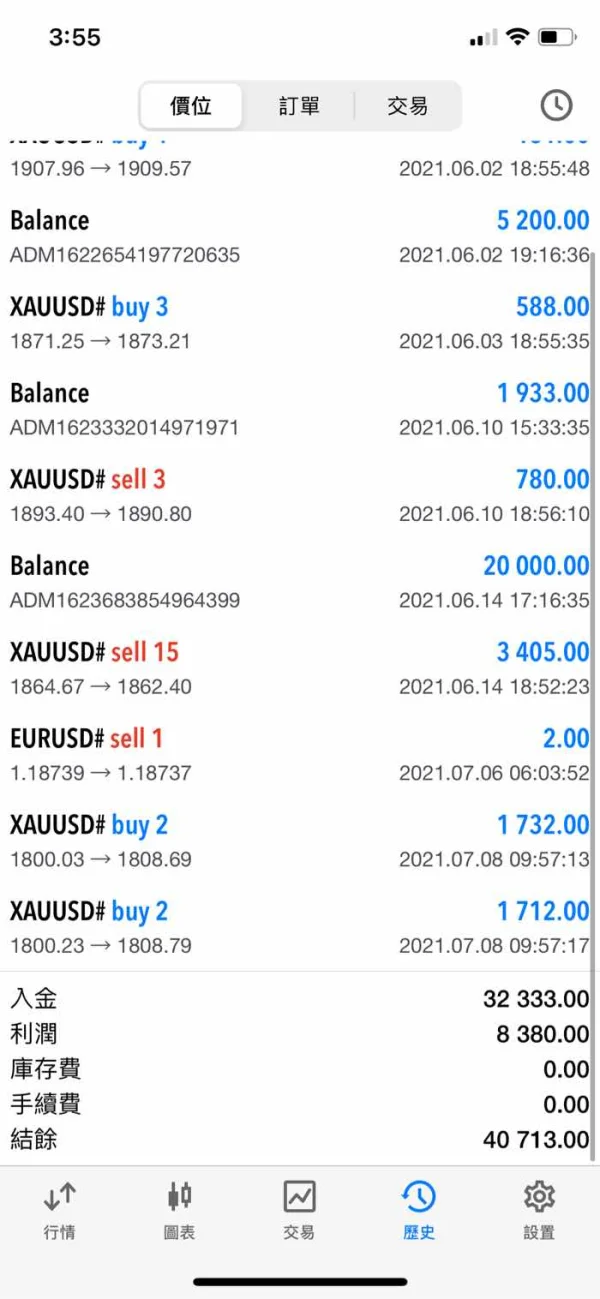Open the 設置 tab

point(539,1210)
